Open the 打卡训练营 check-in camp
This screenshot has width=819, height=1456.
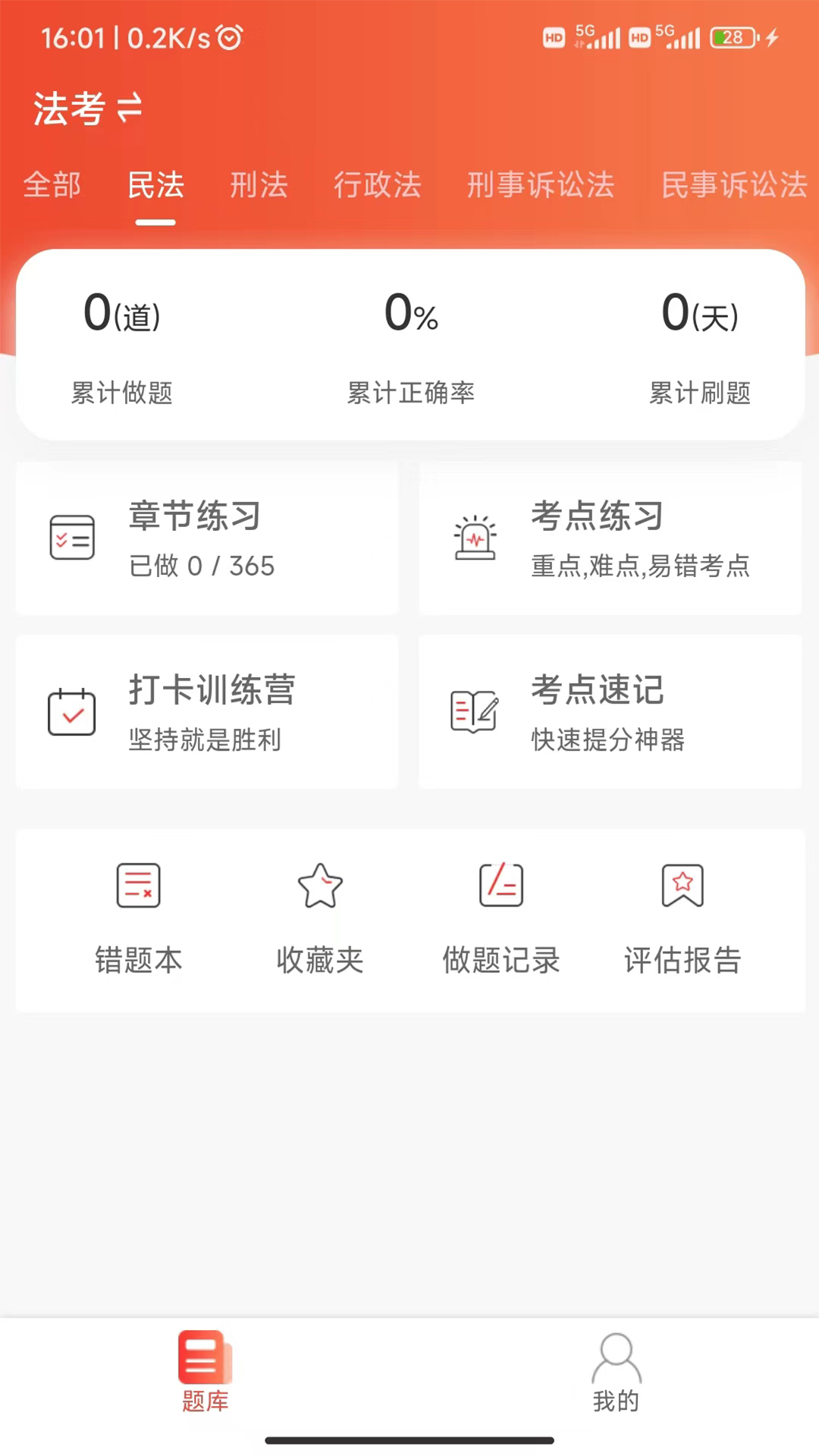207,712
